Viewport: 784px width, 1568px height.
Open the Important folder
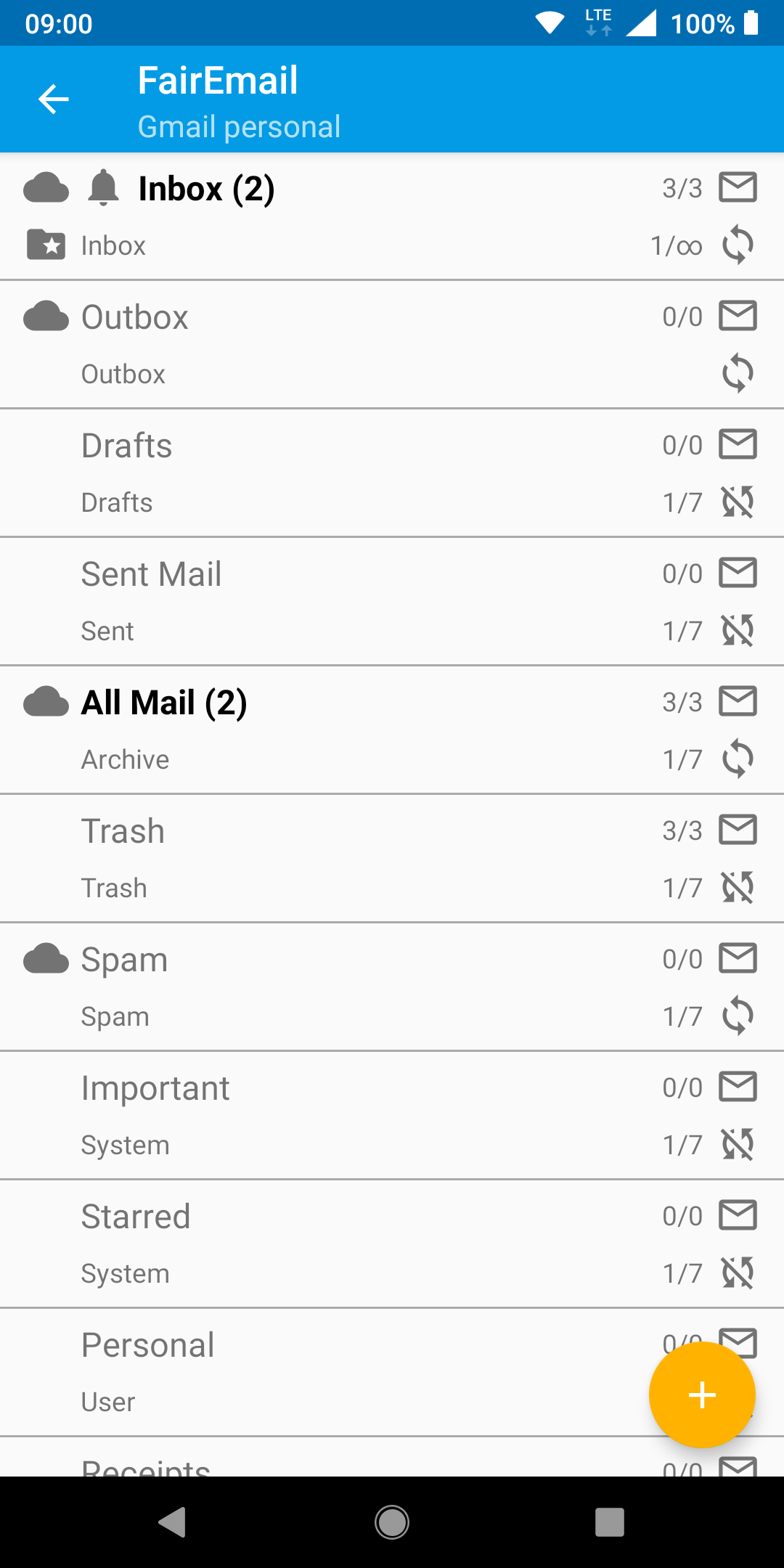155,1089
